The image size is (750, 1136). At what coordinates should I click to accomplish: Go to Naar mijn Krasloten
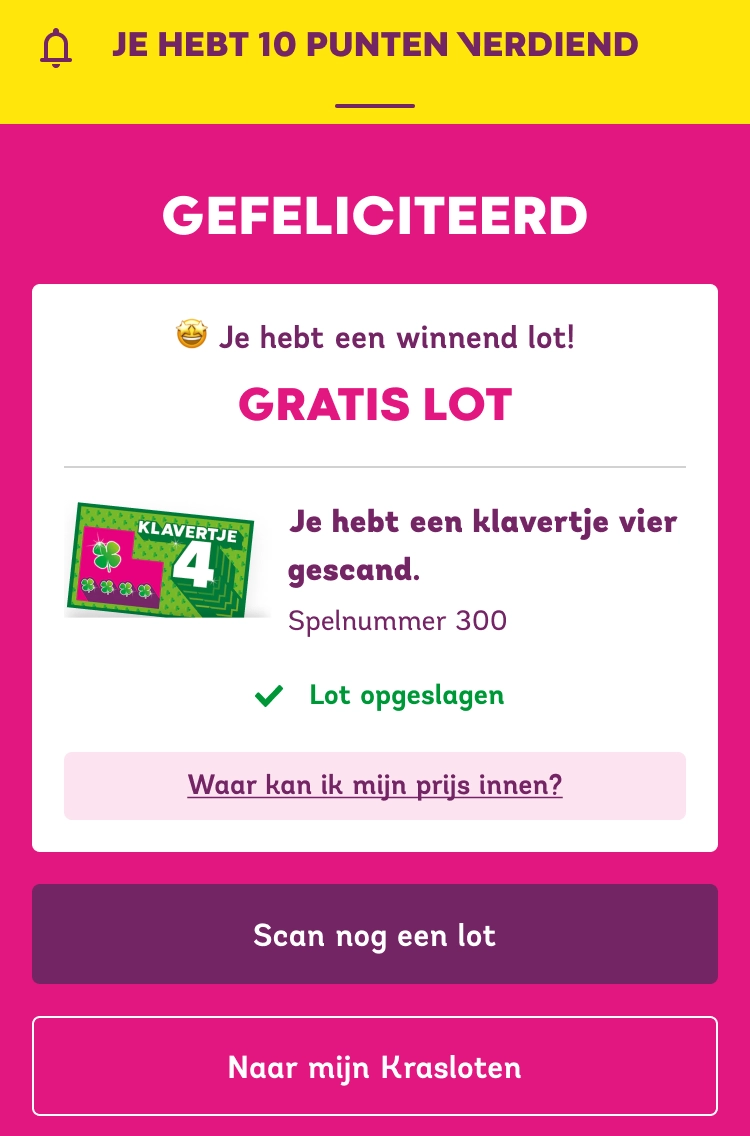coord(375,1067)
